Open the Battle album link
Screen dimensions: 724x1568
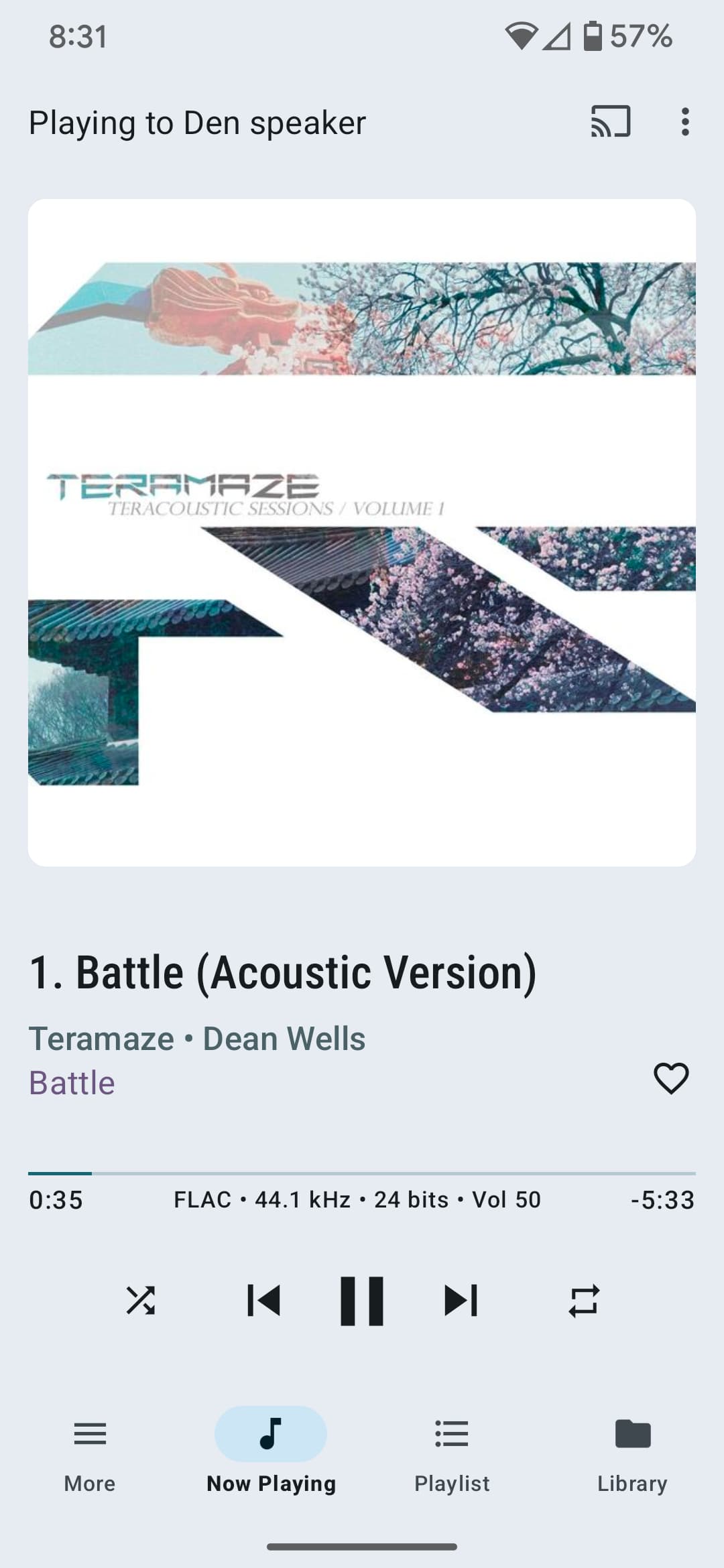pos(72,1083)
